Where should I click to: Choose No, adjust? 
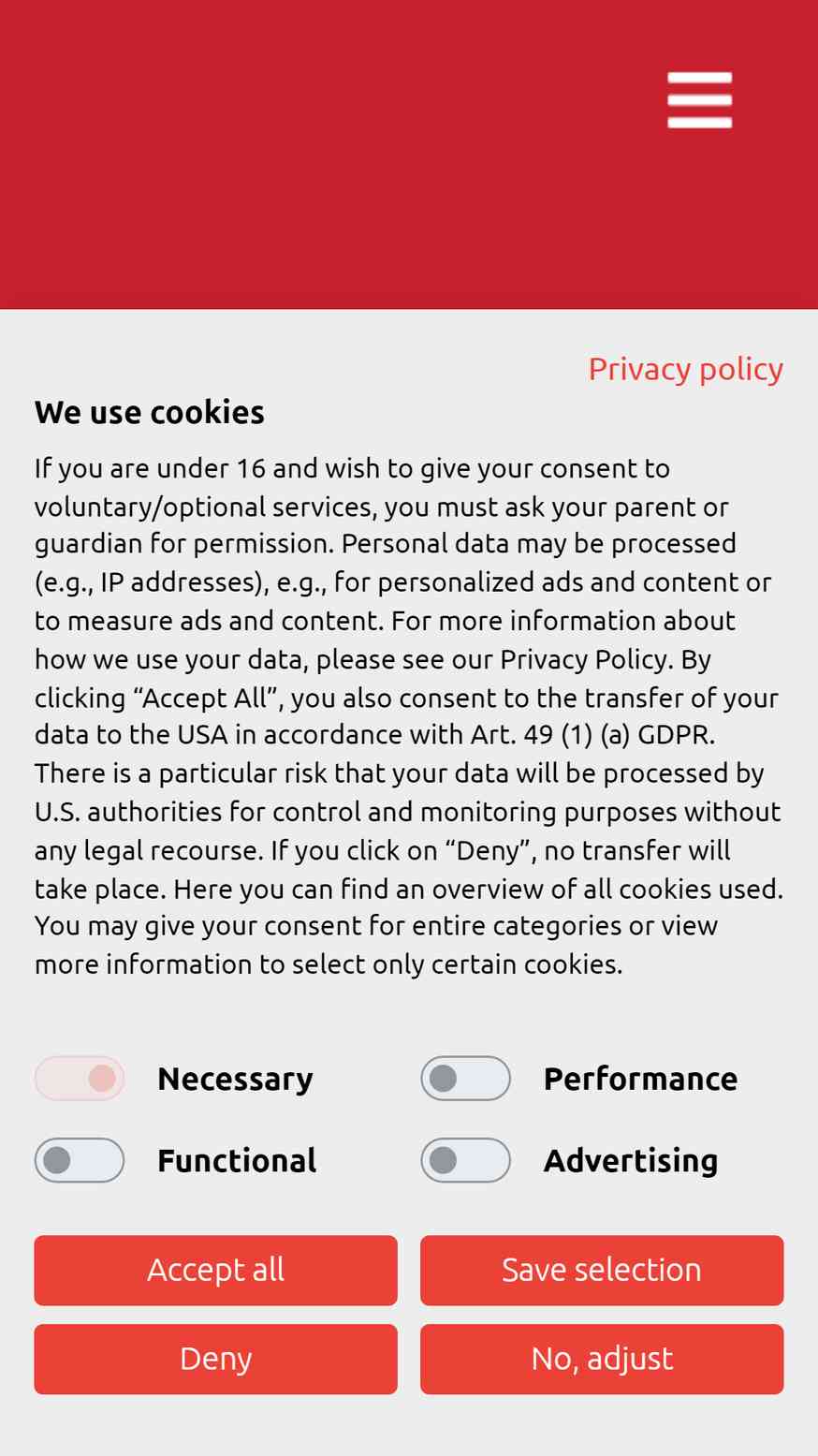602,1360
